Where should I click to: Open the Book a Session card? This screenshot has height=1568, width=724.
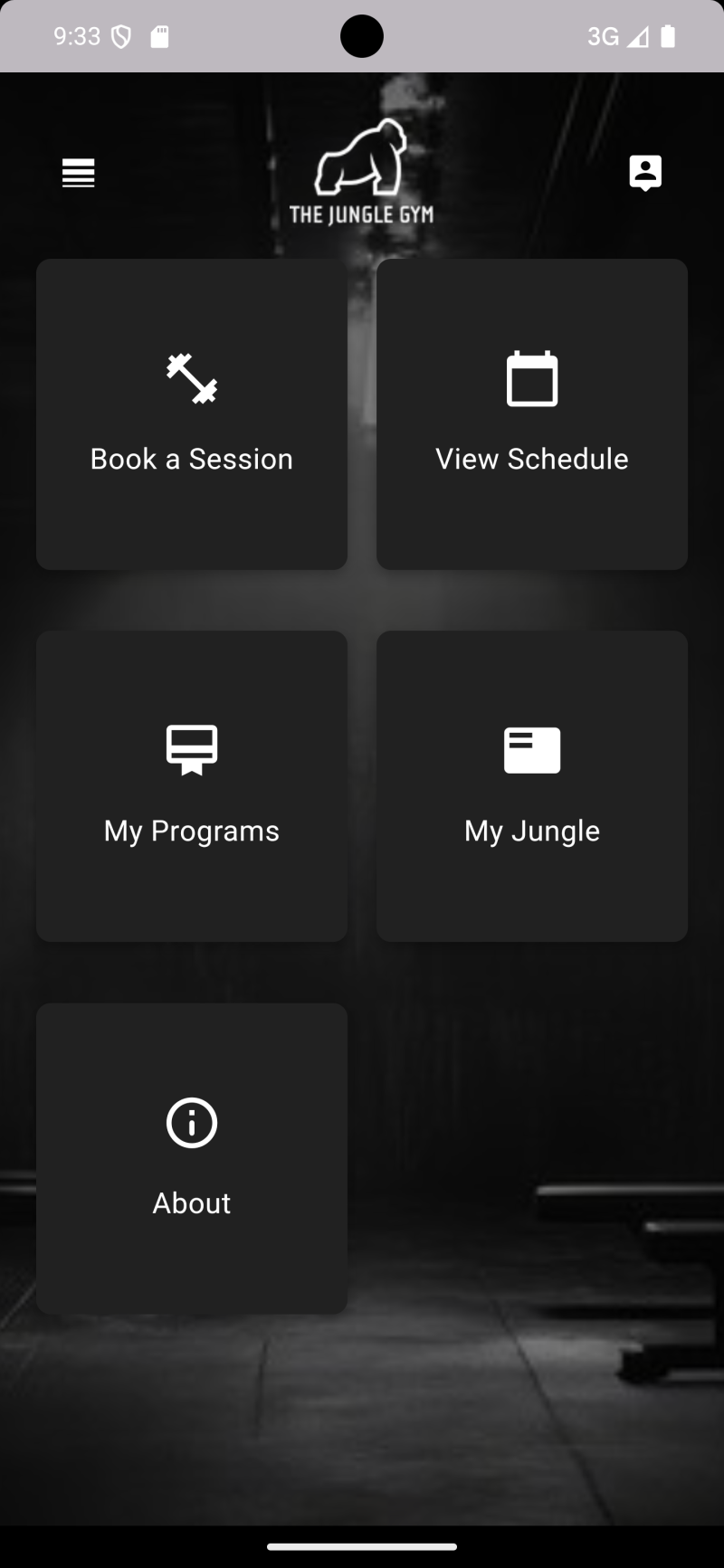point(192,414)
